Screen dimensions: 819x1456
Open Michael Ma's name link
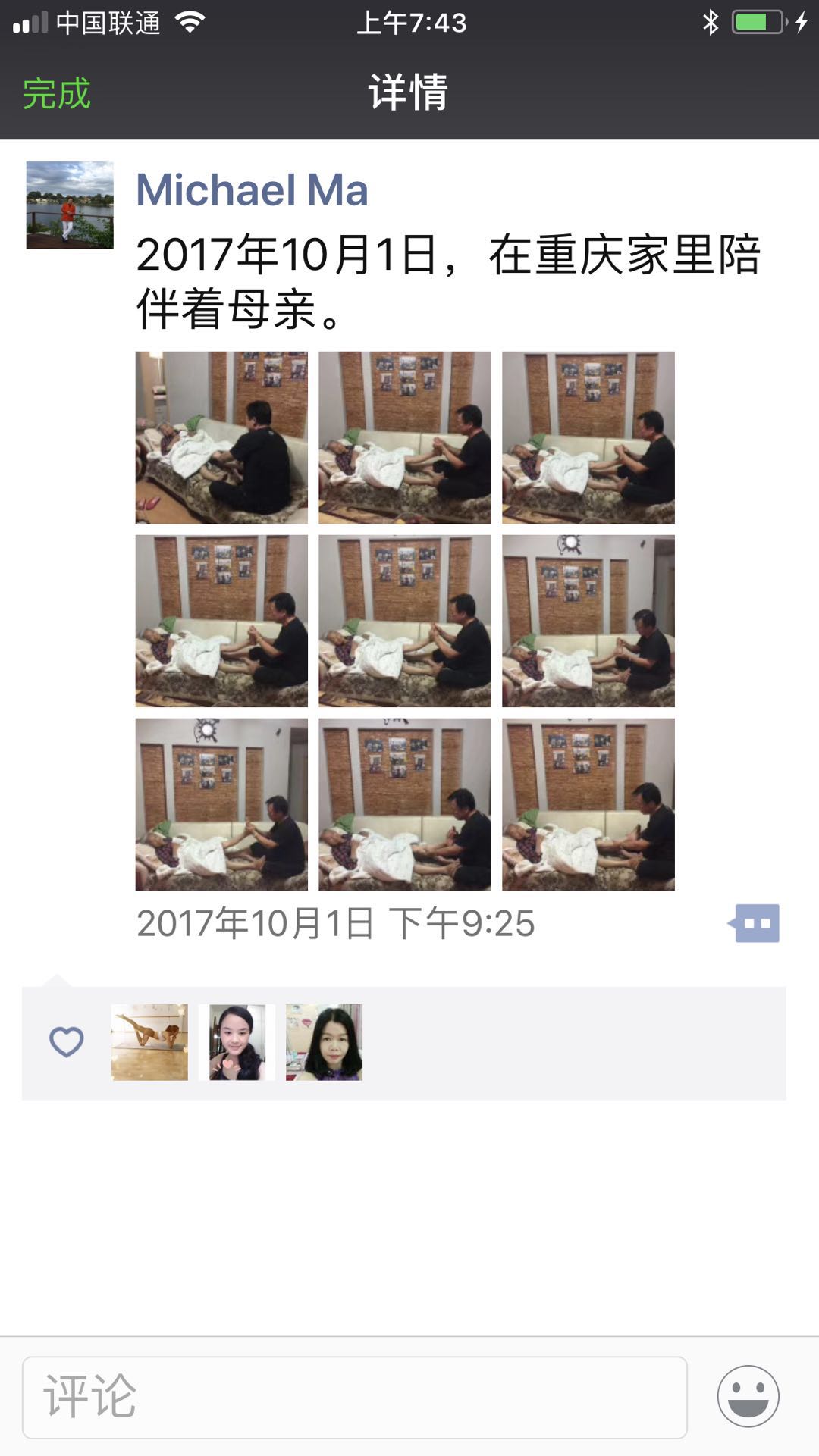(252, 189)
